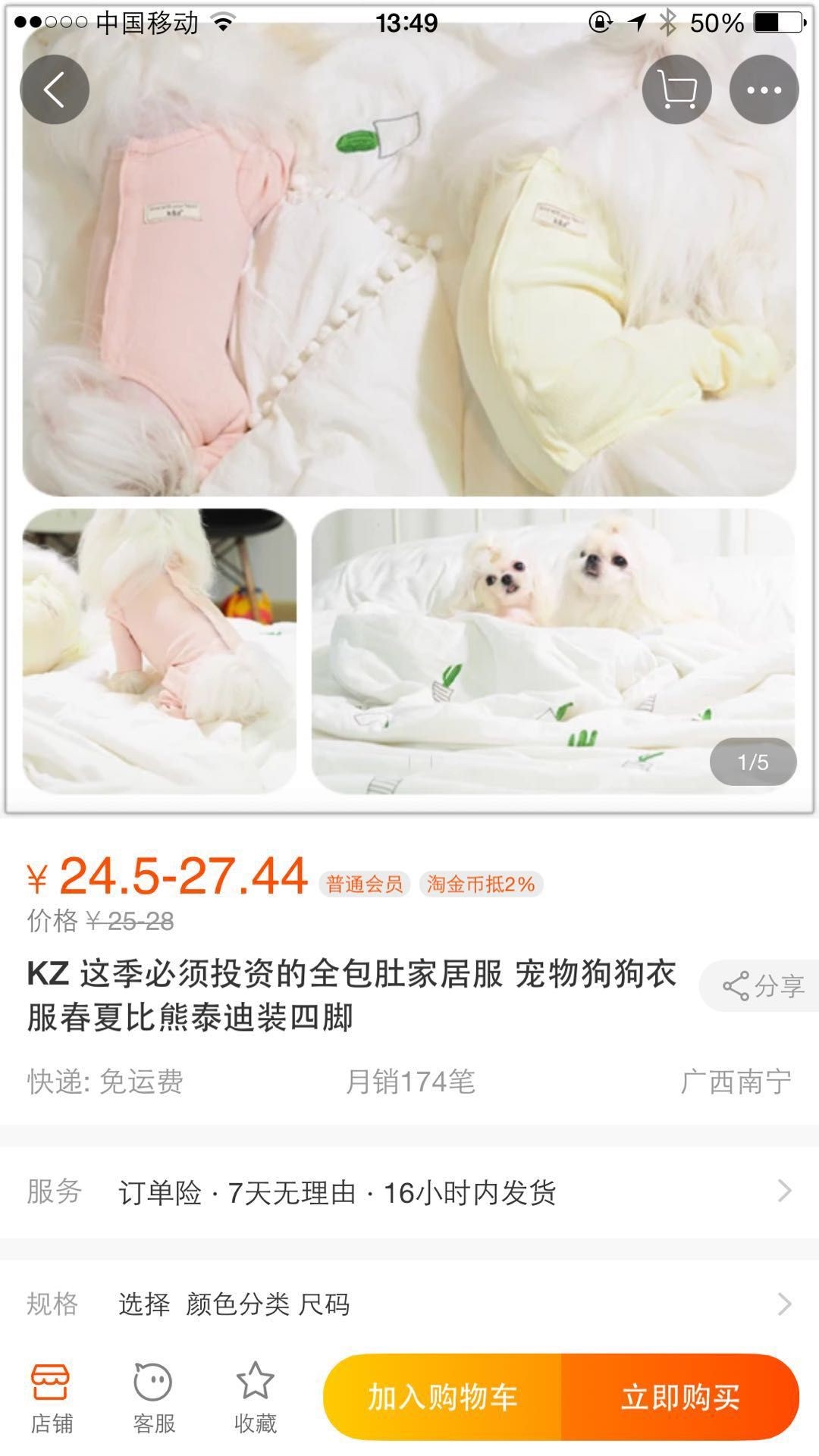Add item to favorites with 收藏

click(256, 1398)
